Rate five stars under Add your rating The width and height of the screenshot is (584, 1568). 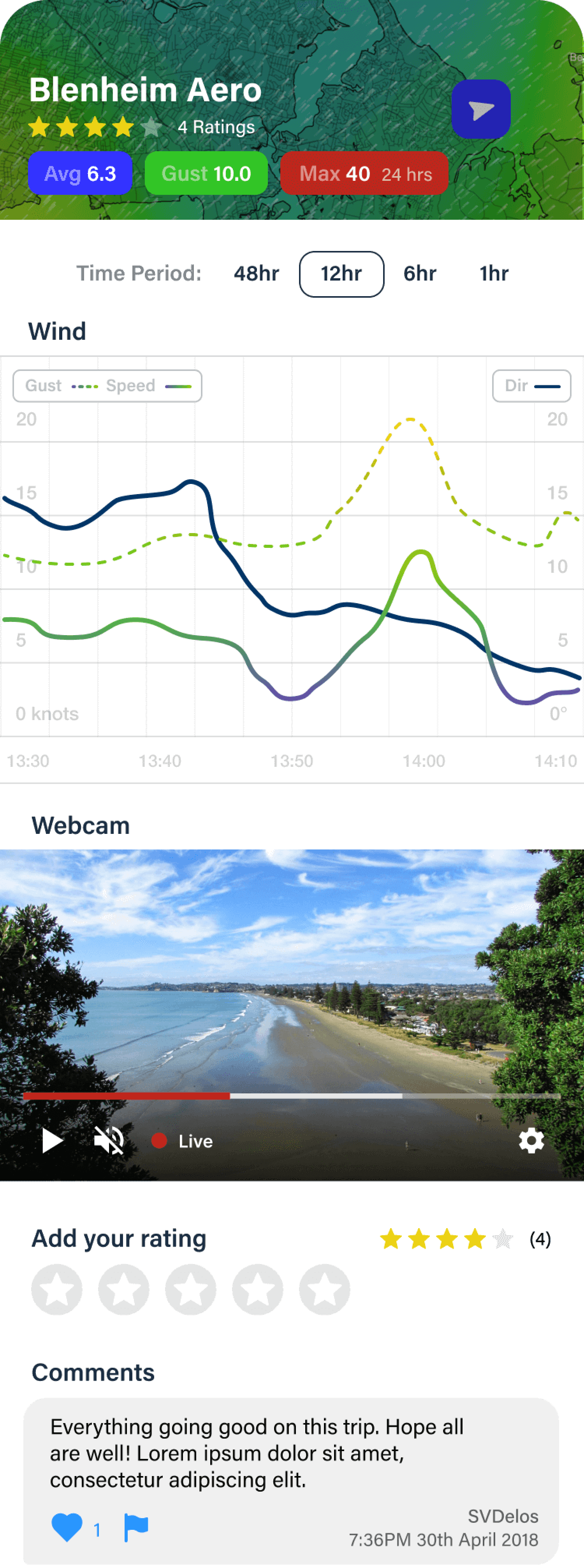click(325, 1289)
